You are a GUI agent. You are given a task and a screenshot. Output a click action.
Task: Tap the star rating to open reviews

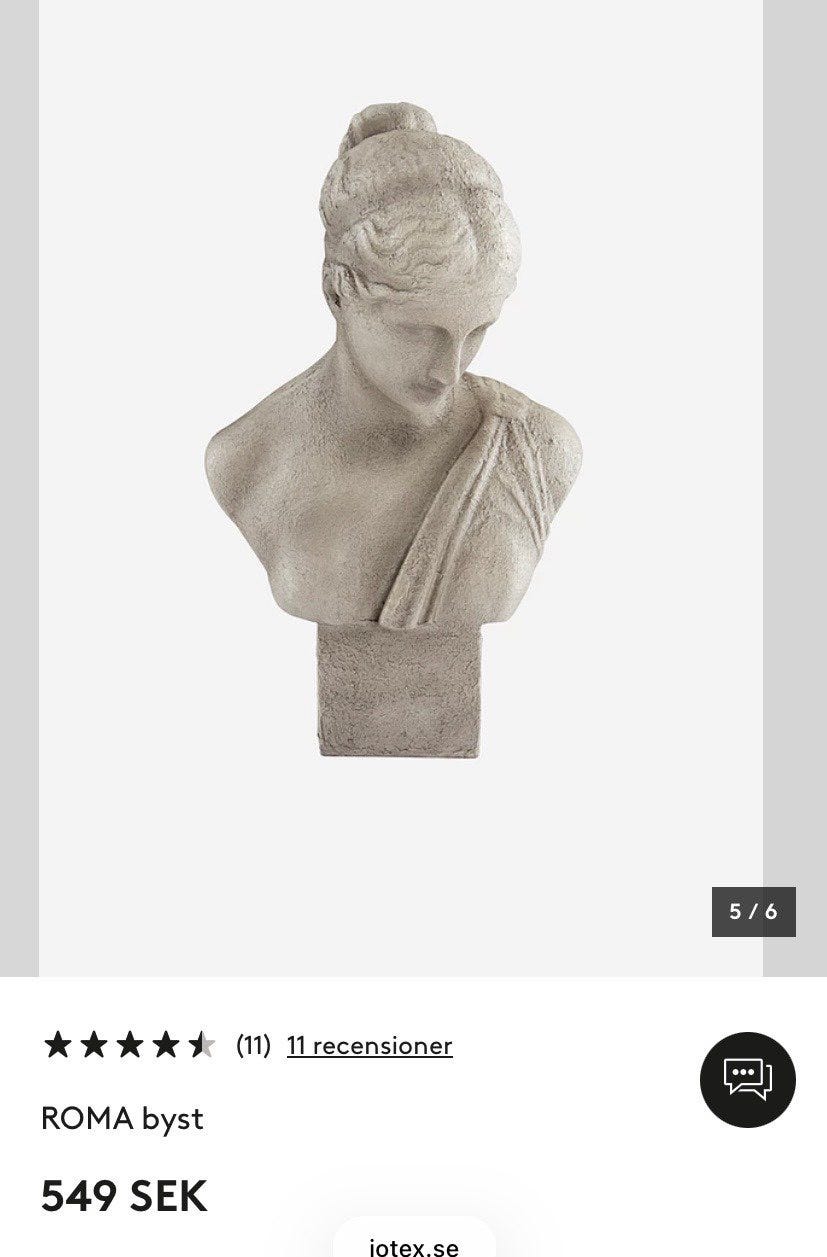click(x=131, y=1044)
